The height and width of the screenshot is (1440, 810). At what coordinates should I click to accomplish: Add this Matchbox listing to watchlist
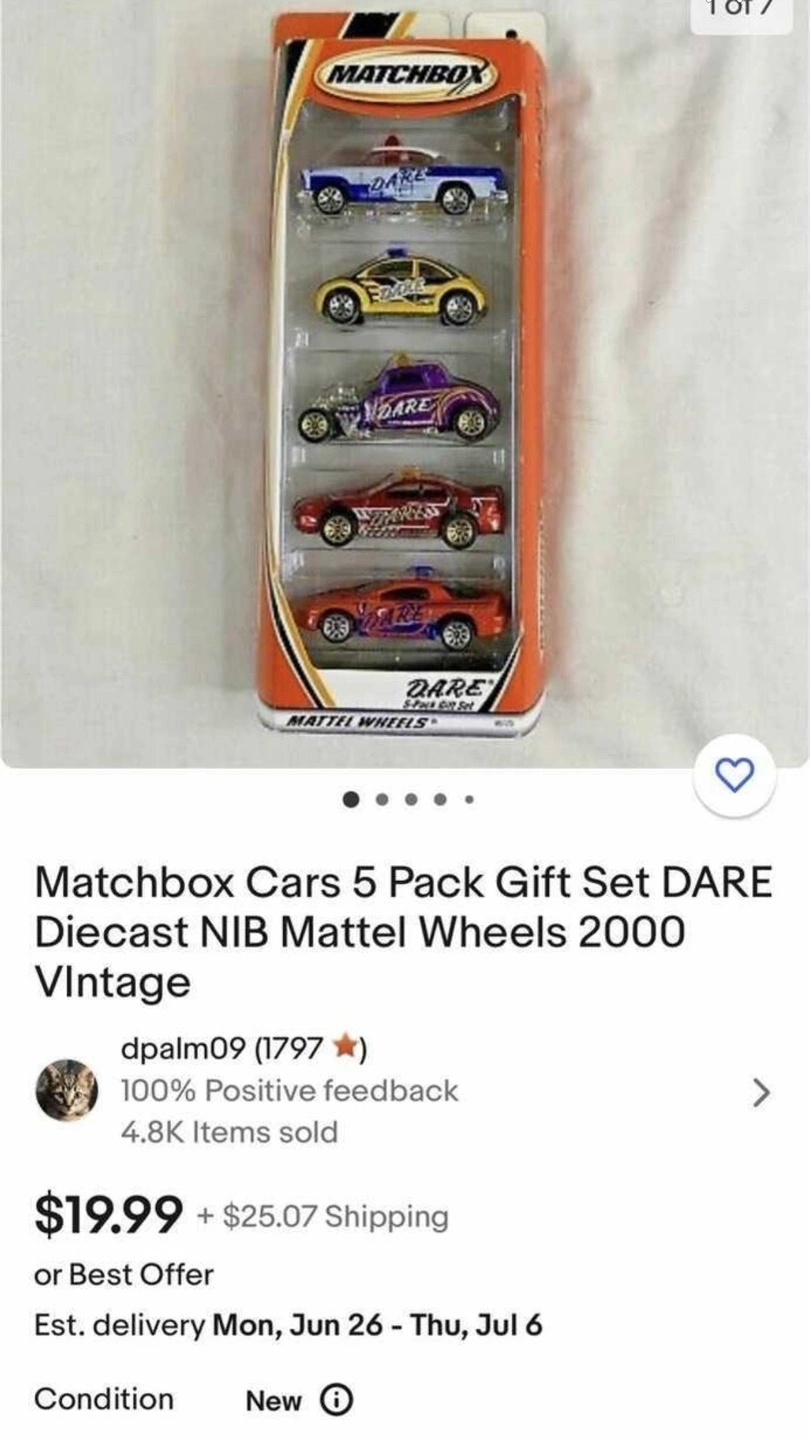[734, 776]
